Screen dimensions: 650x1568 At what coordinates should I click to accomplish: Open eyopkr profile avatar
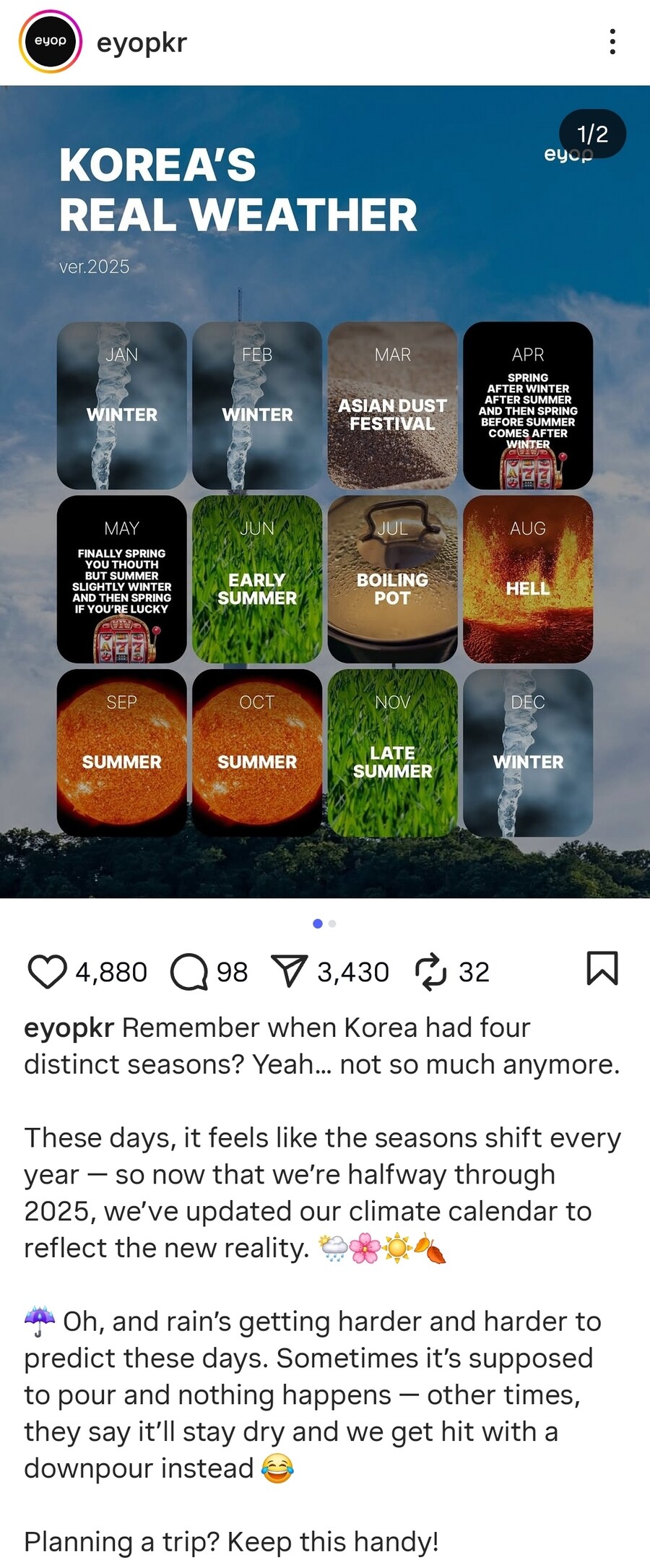[x=50, y=42]
